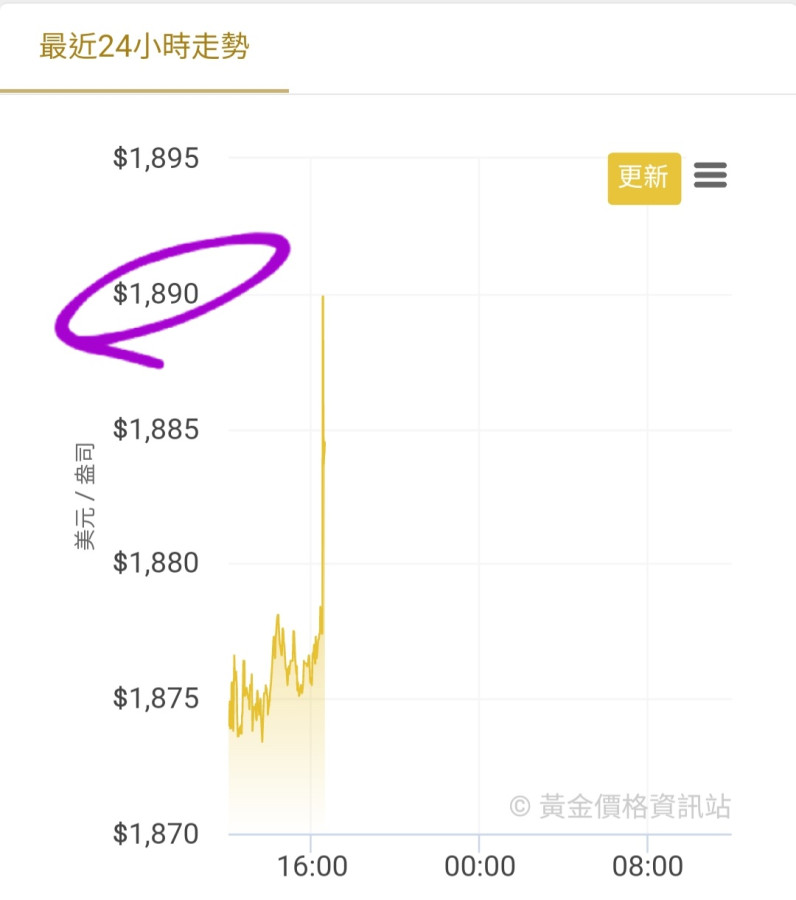This screenshot has height=900, width=796.
Task: Open the chart hamburger menu
Action: (x=710, y=176)
